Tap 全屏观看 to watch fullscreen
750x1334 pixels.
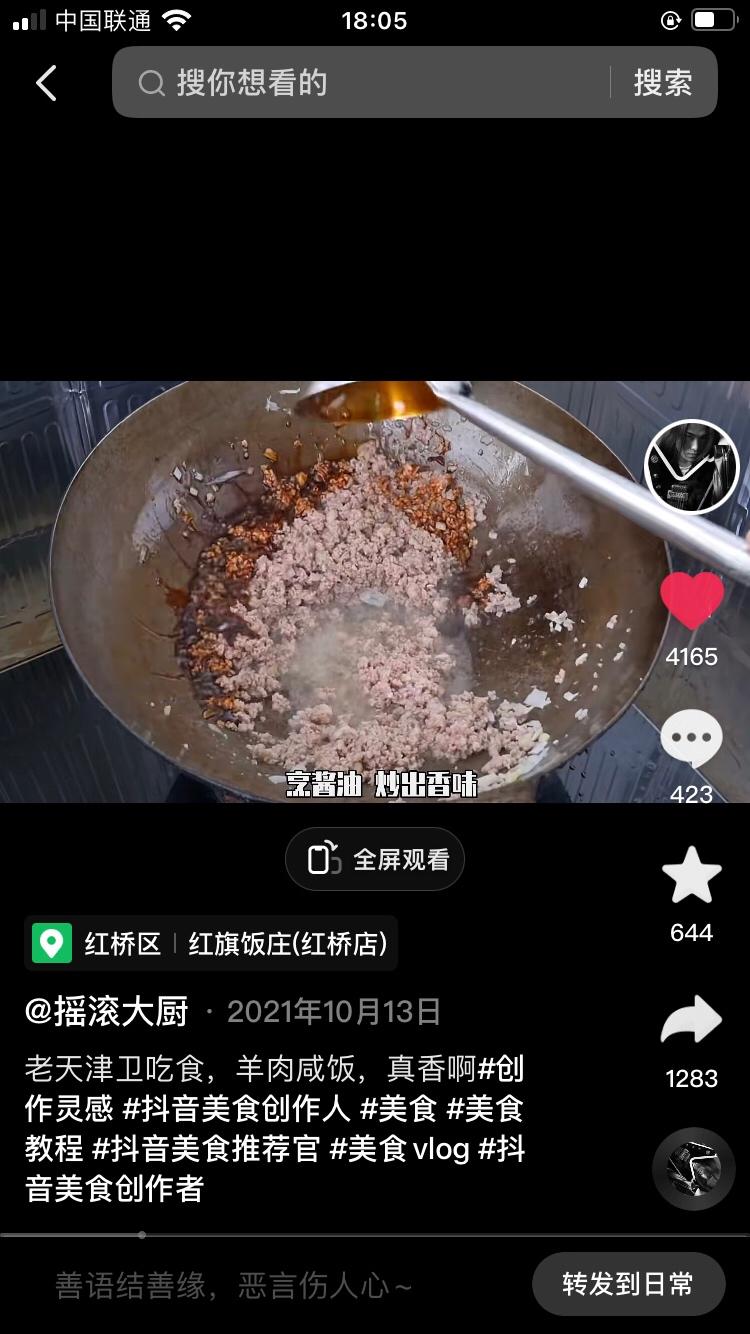(375, 858)
